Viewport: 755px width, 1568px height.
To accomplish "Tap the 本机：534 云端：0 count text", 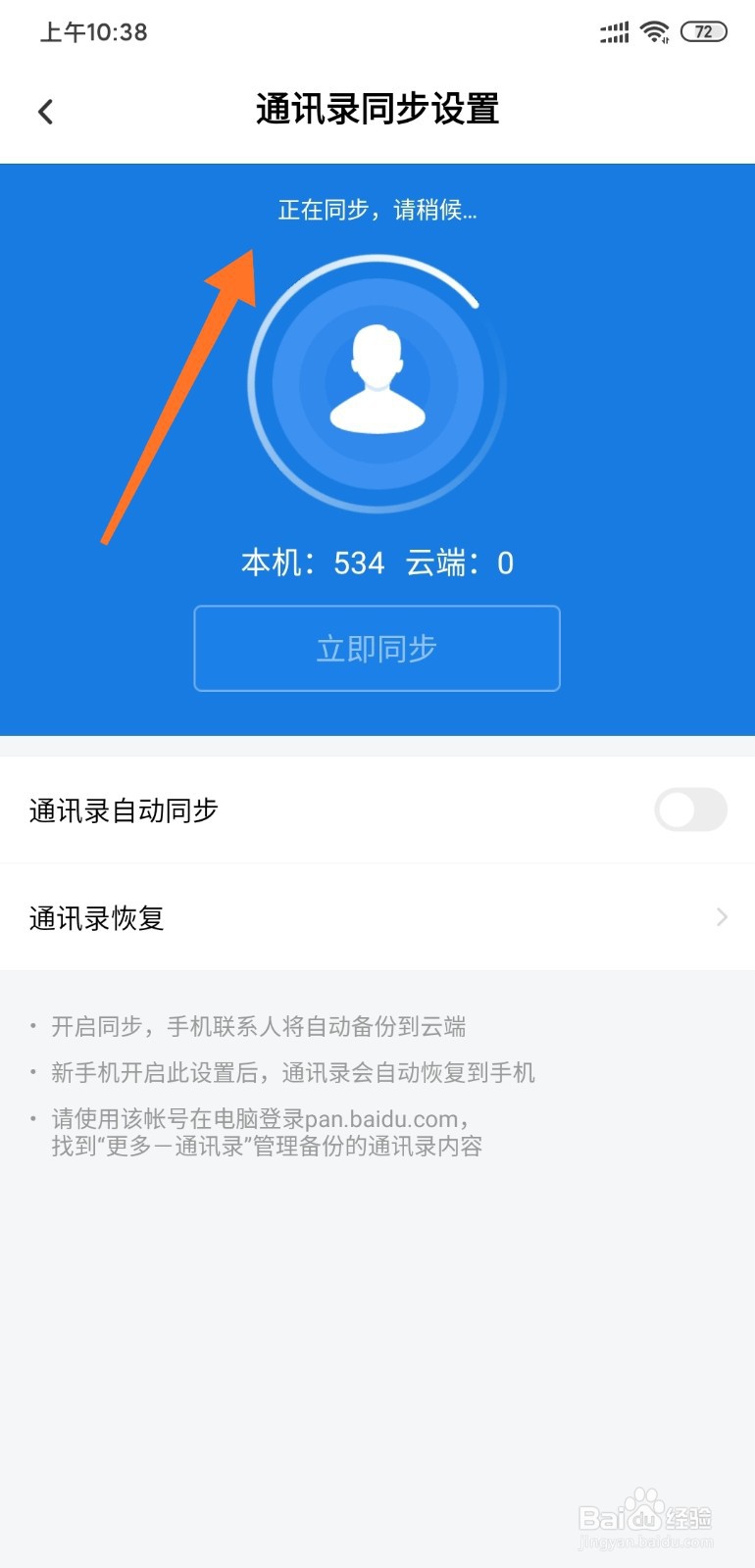I will point(377,563).
